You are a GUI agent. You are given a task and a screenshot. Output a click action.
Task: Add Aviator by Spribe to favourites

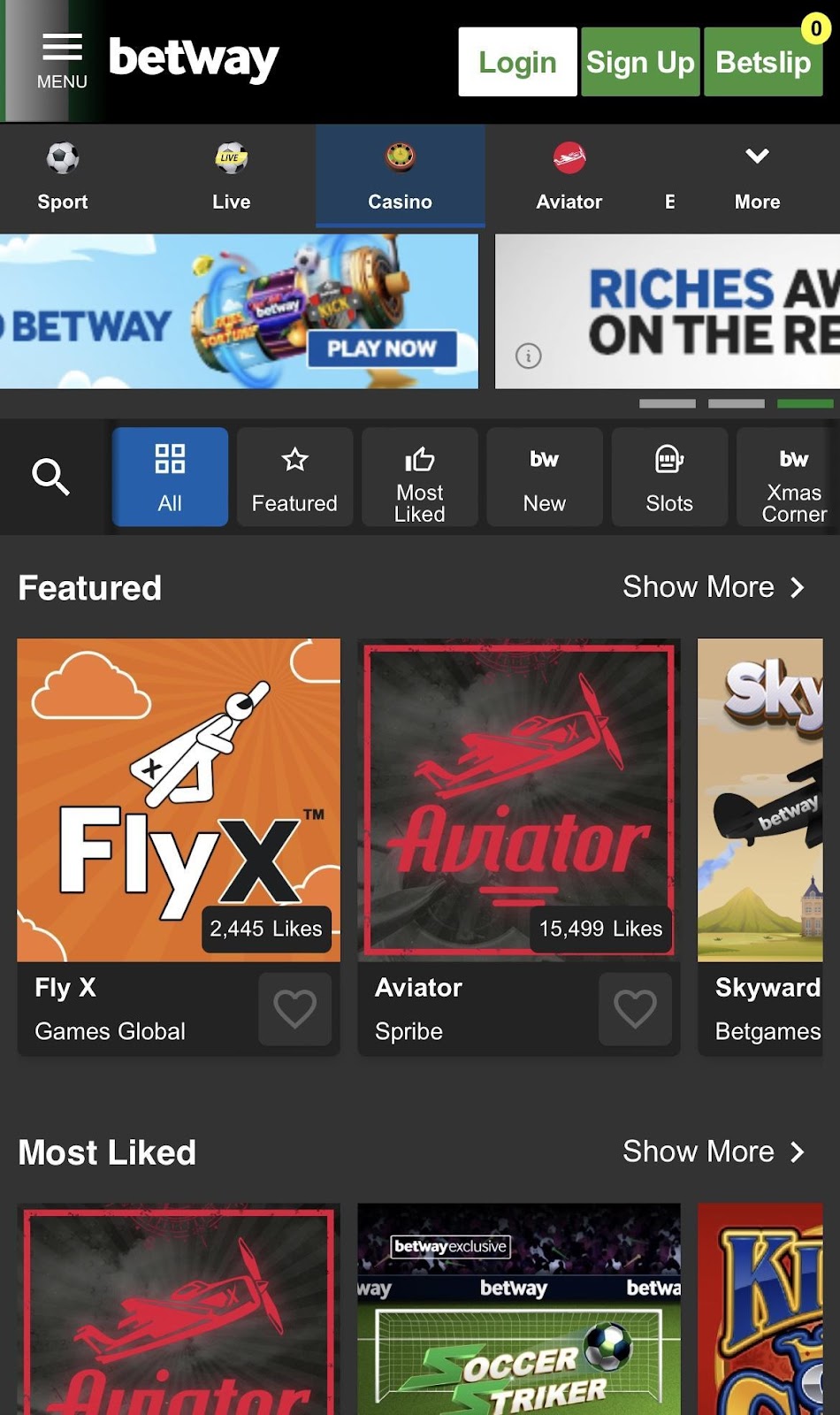pos(635,1009)
